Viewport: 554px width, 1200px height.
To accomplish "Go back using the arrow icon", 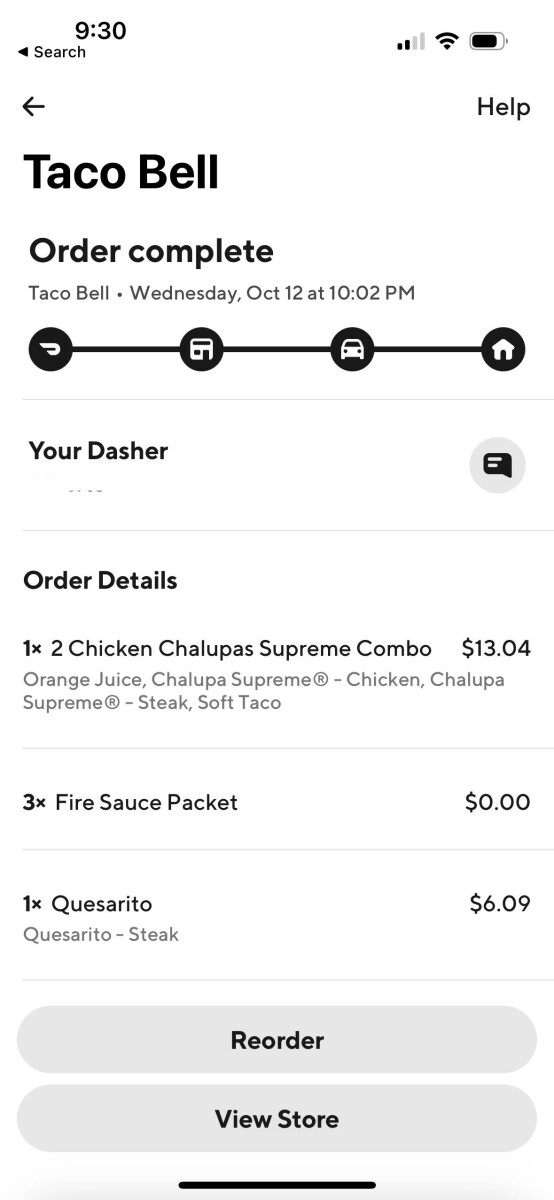I will 34,107.
